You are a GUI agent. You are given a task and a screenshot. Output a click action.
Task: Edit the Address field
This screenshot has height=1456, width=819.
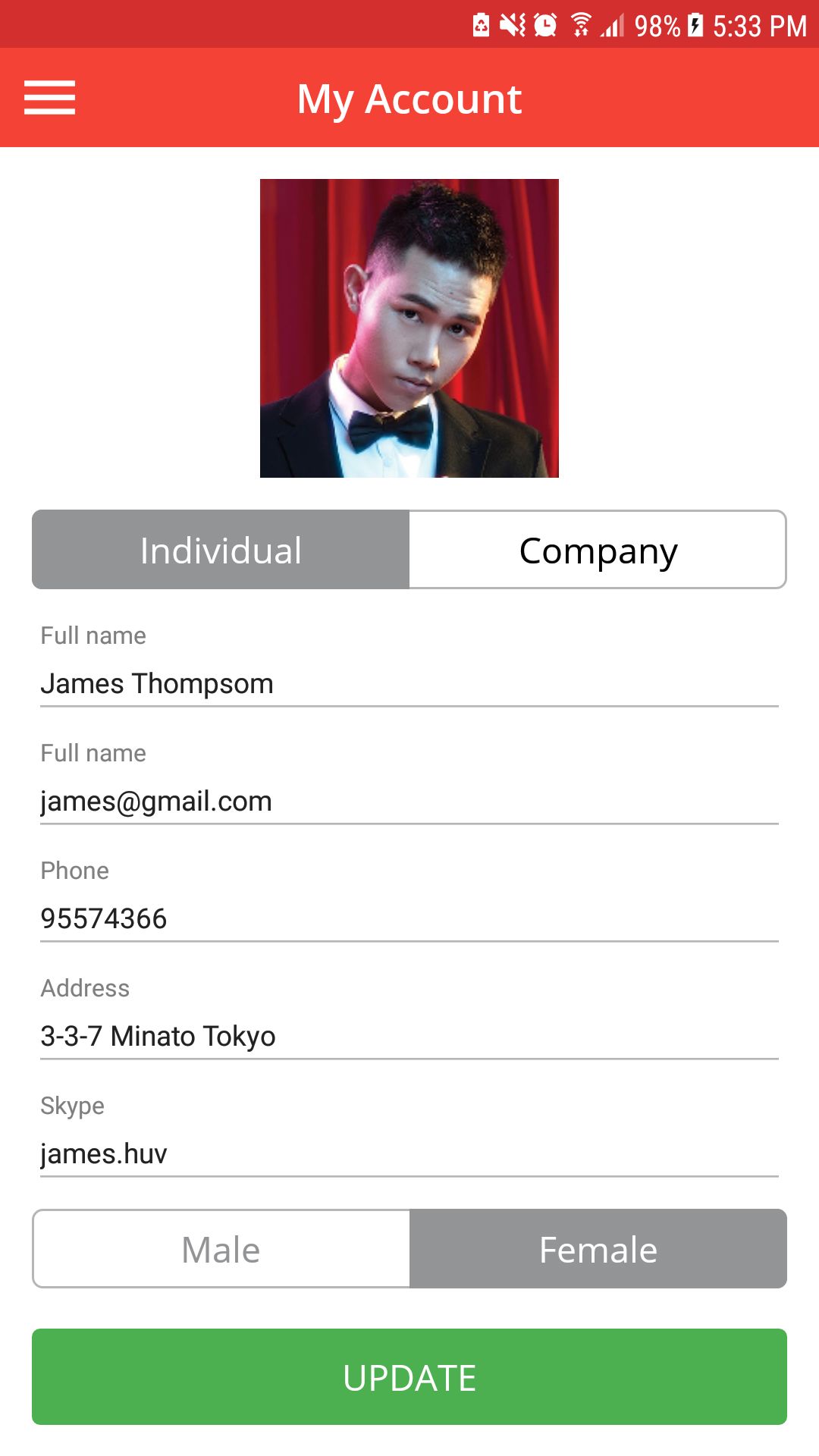click(x=409, y=1037)
